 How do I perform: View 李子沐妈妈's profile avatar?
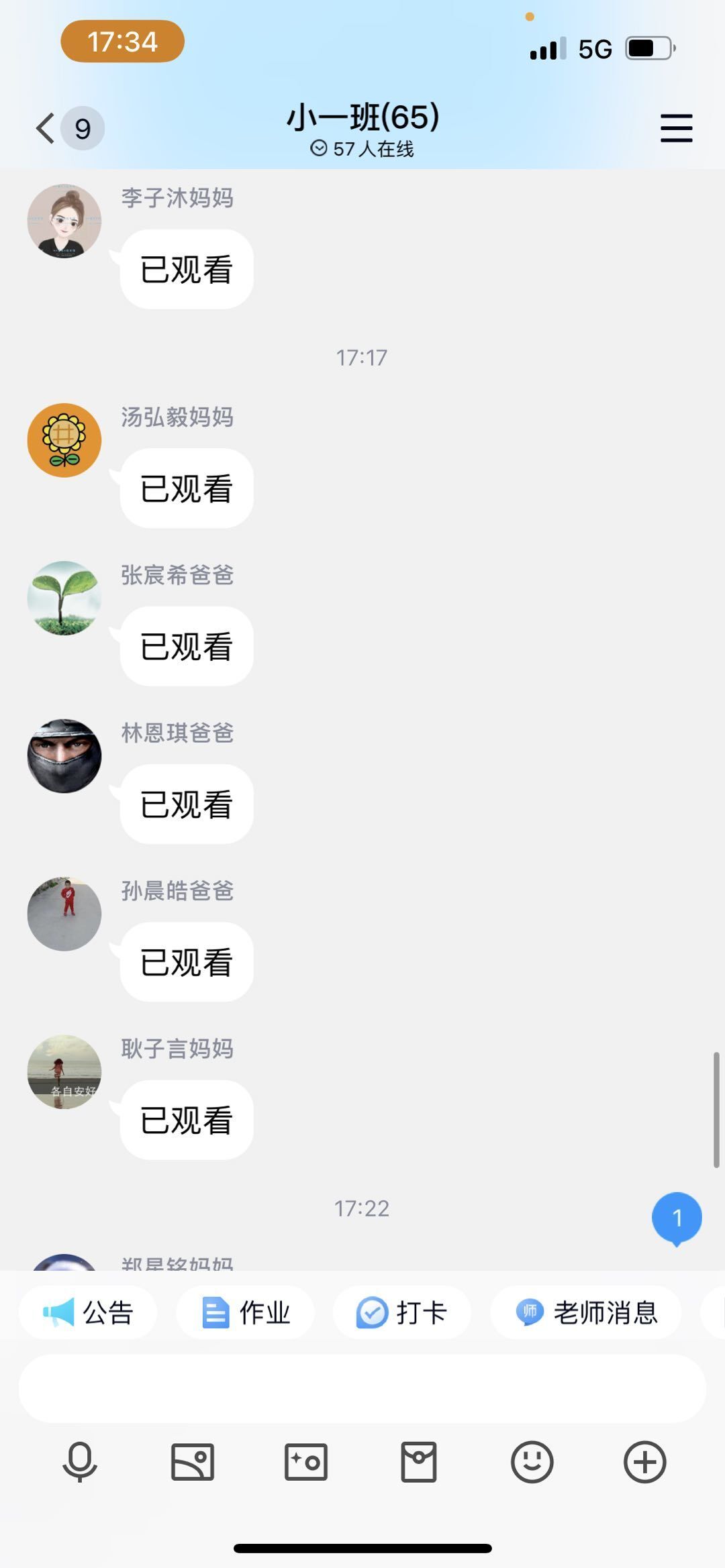tap(64, 221)
